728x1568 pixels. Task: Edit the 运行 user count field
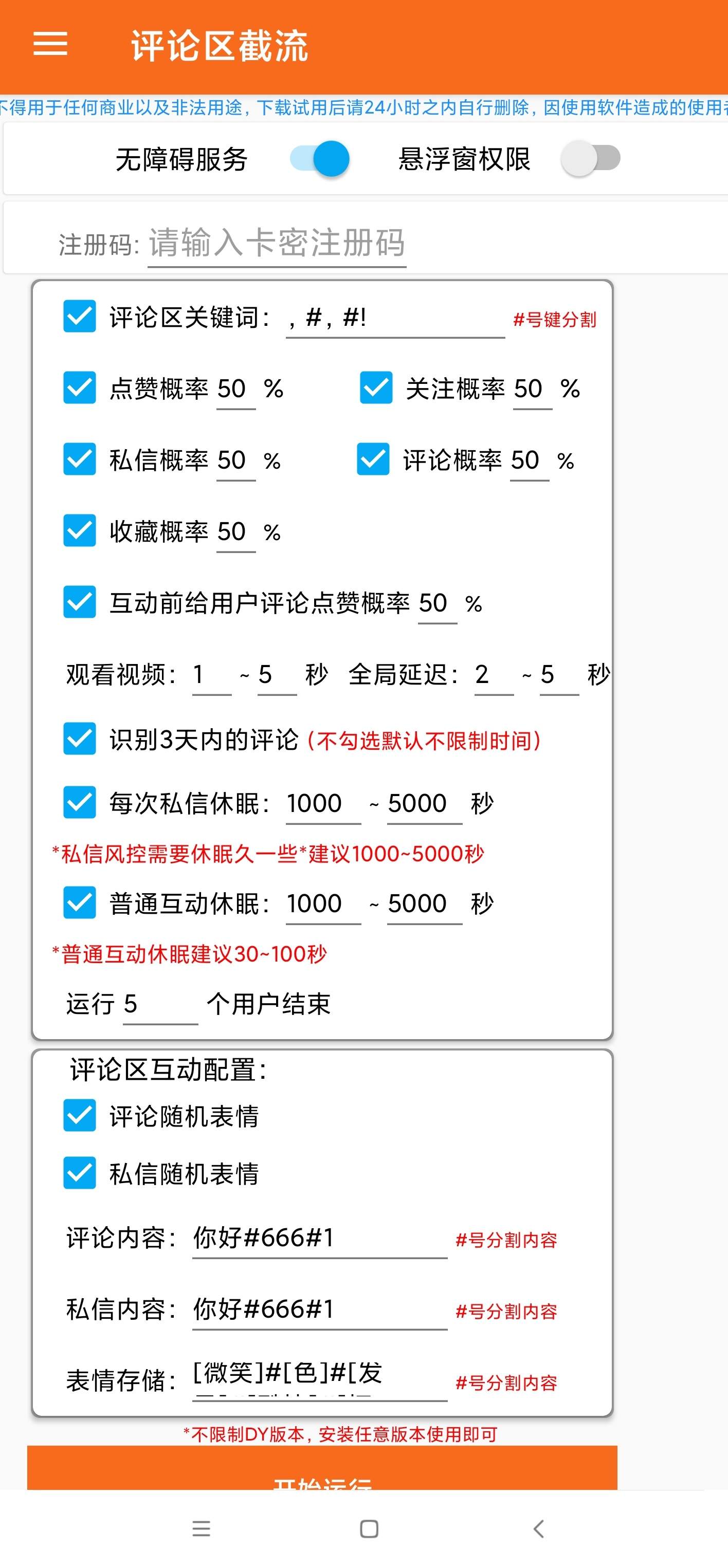(159, 1004)
